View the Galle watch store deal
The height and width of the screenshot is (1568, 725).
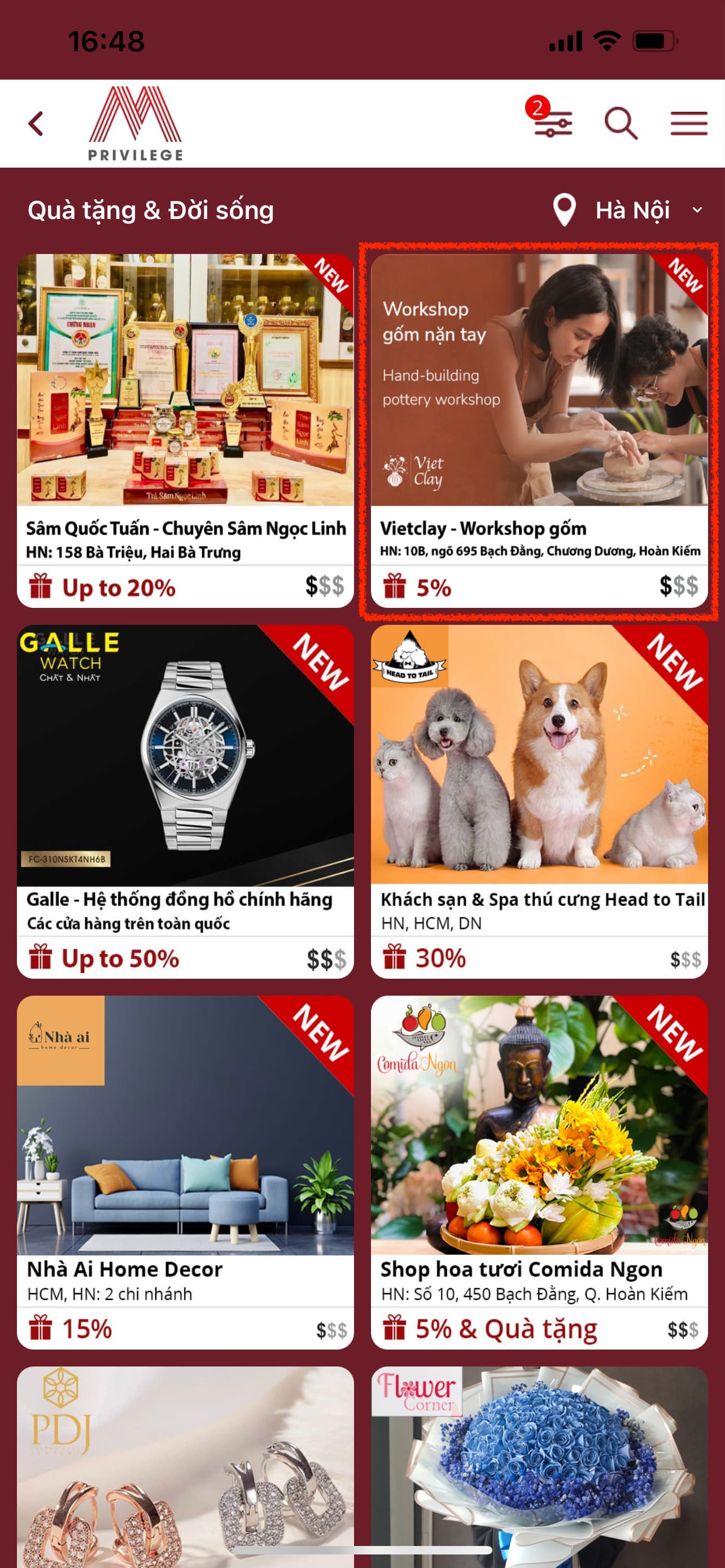tap(185, 801)
